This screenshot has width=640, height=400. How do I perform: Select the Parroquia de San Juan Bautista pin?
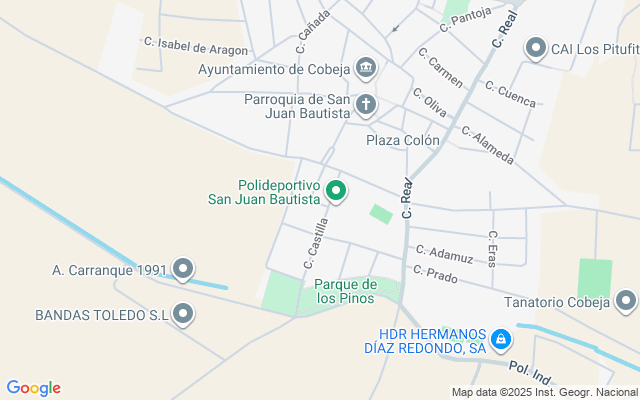coord(366,104)
